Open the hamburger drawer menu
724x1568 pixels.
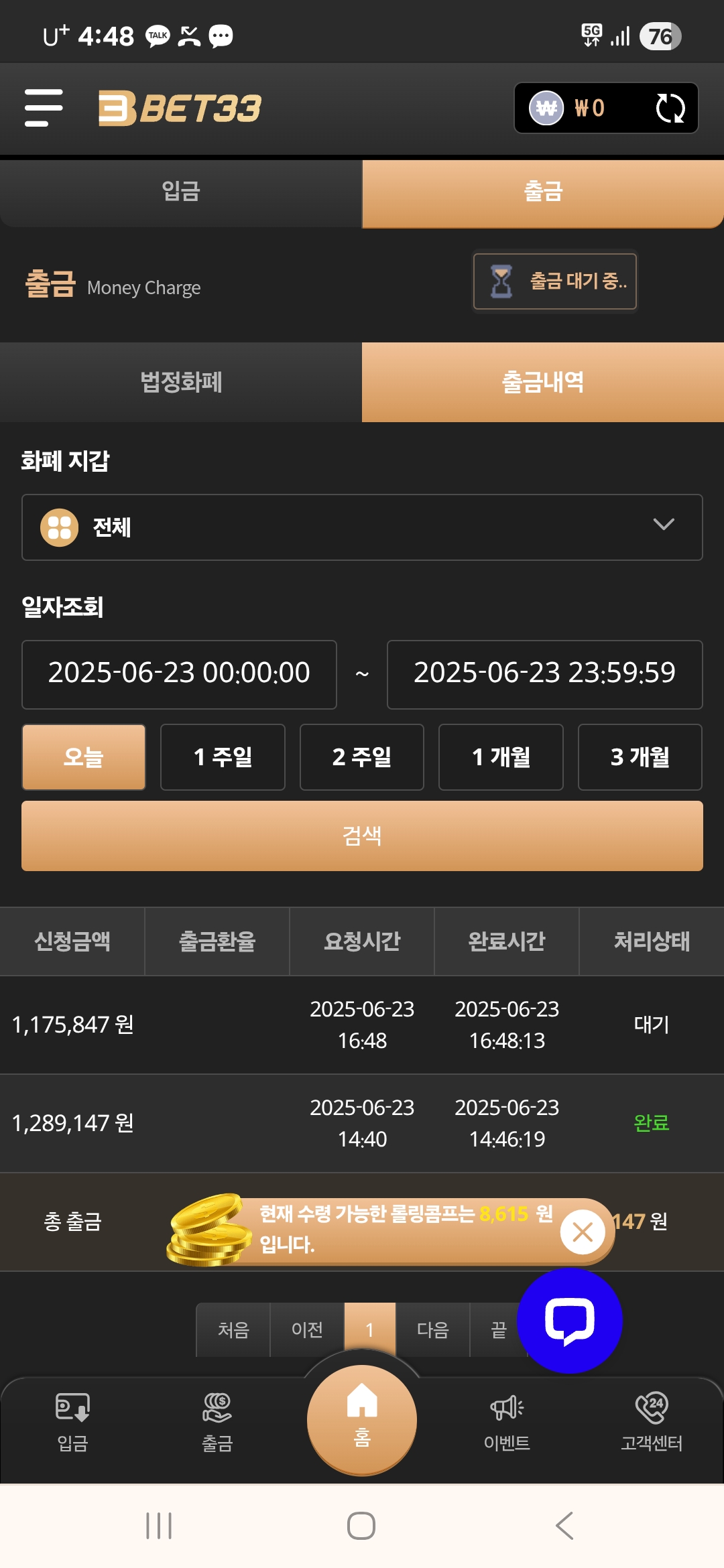tap(44, 108)
